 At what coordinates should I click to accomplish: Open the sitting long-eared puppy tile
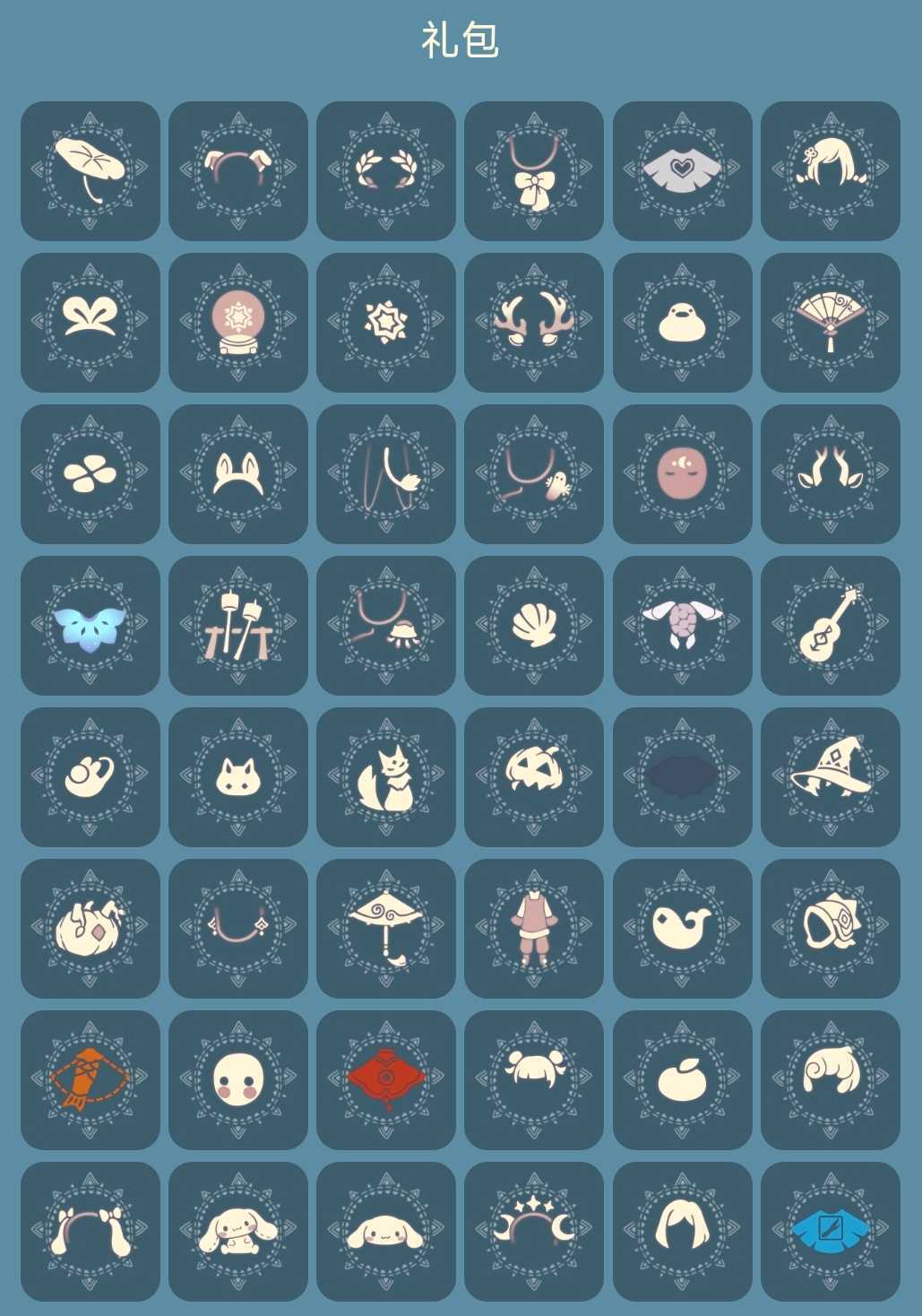click(x=238, y=1231)
